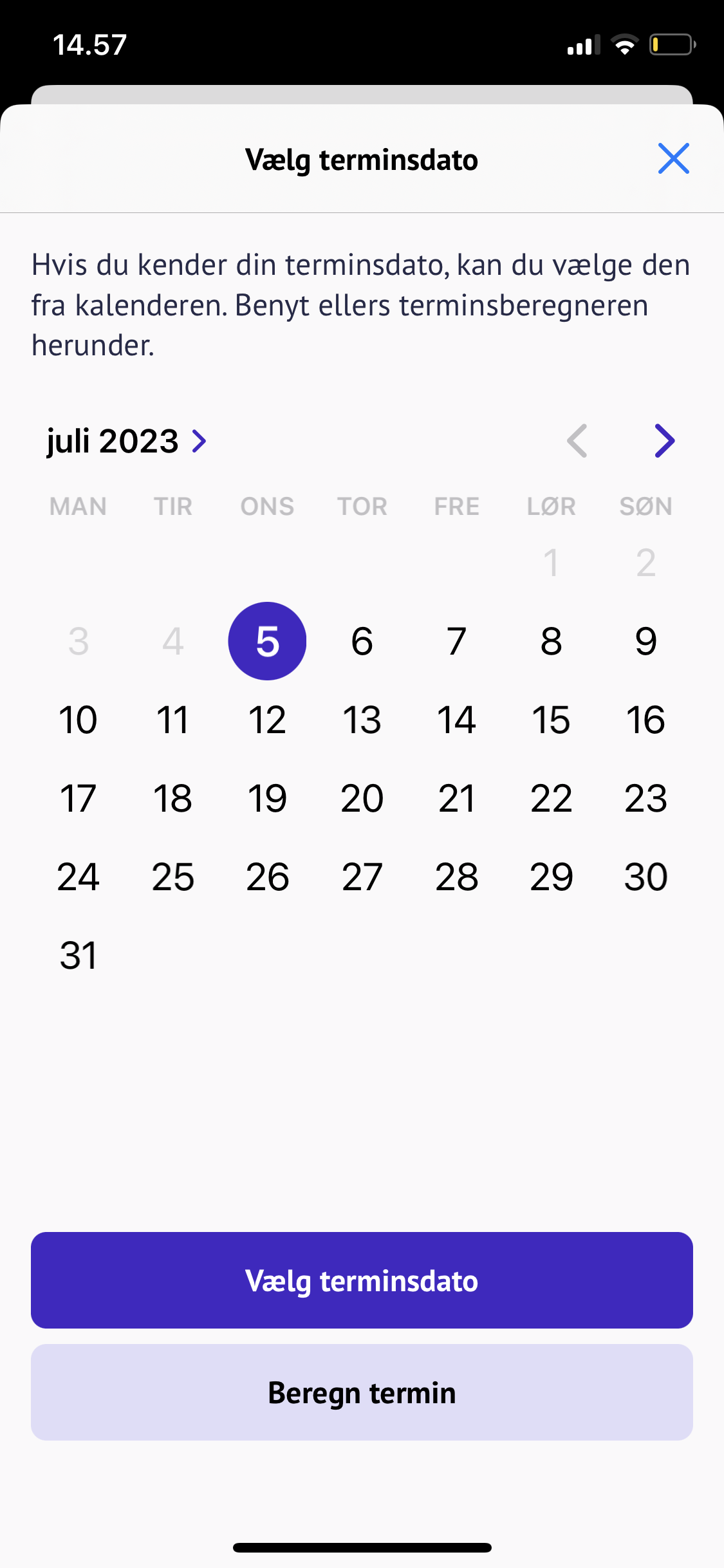Select the 20th as due date
724x1568 pixels.
click(362, 798)
